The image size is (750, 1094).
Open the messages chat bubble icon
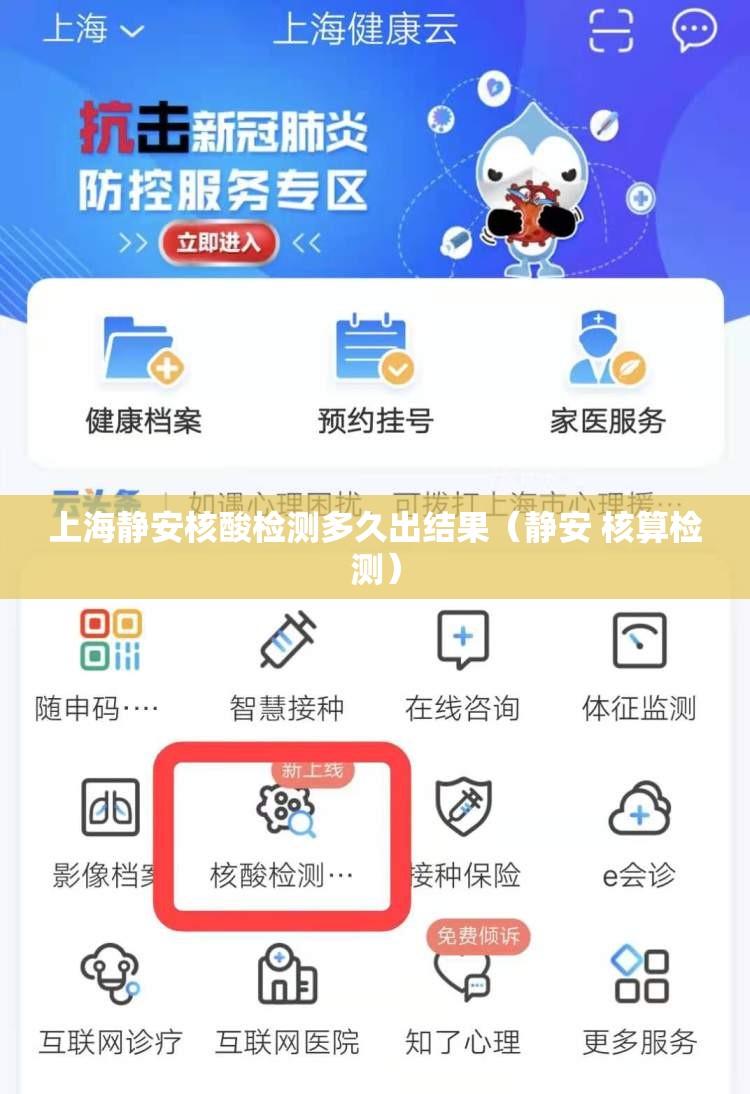(694, 30)
